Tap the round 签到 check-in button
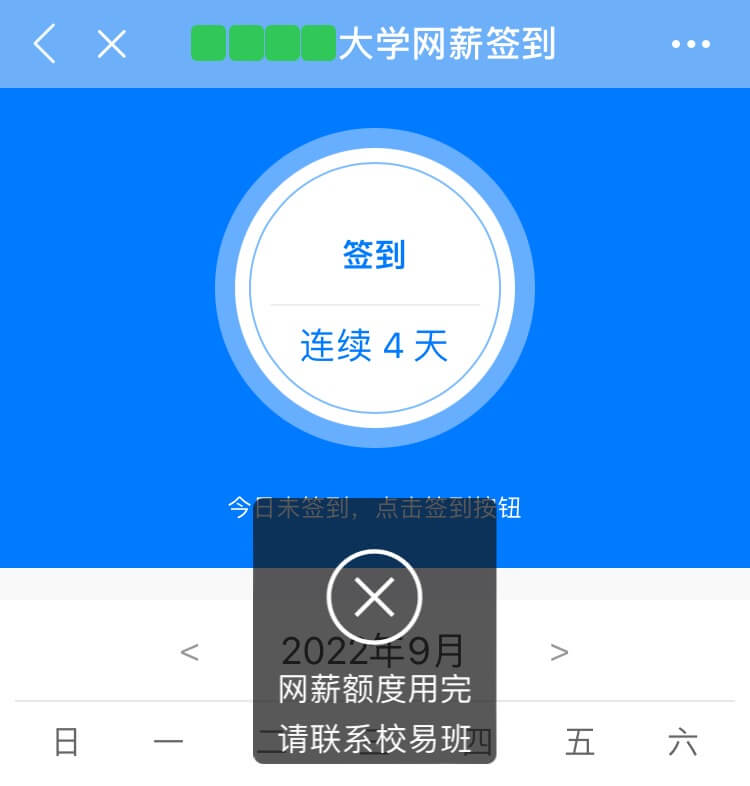The width and height of the screenshot is (750, 786). pos(374,256)
